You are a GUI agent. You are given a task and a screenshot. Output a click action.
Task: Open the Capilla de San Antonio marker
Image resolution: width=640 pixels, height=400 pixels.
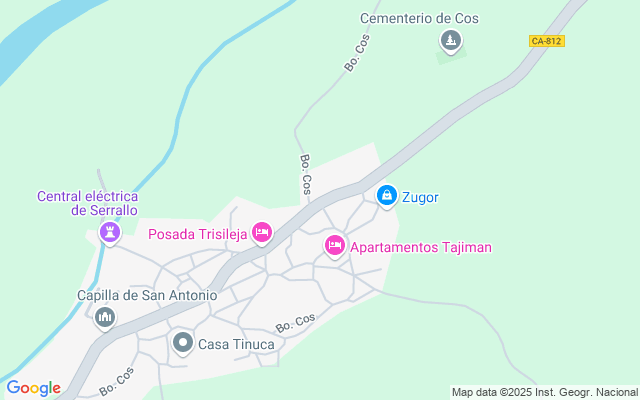coord(104,318)
